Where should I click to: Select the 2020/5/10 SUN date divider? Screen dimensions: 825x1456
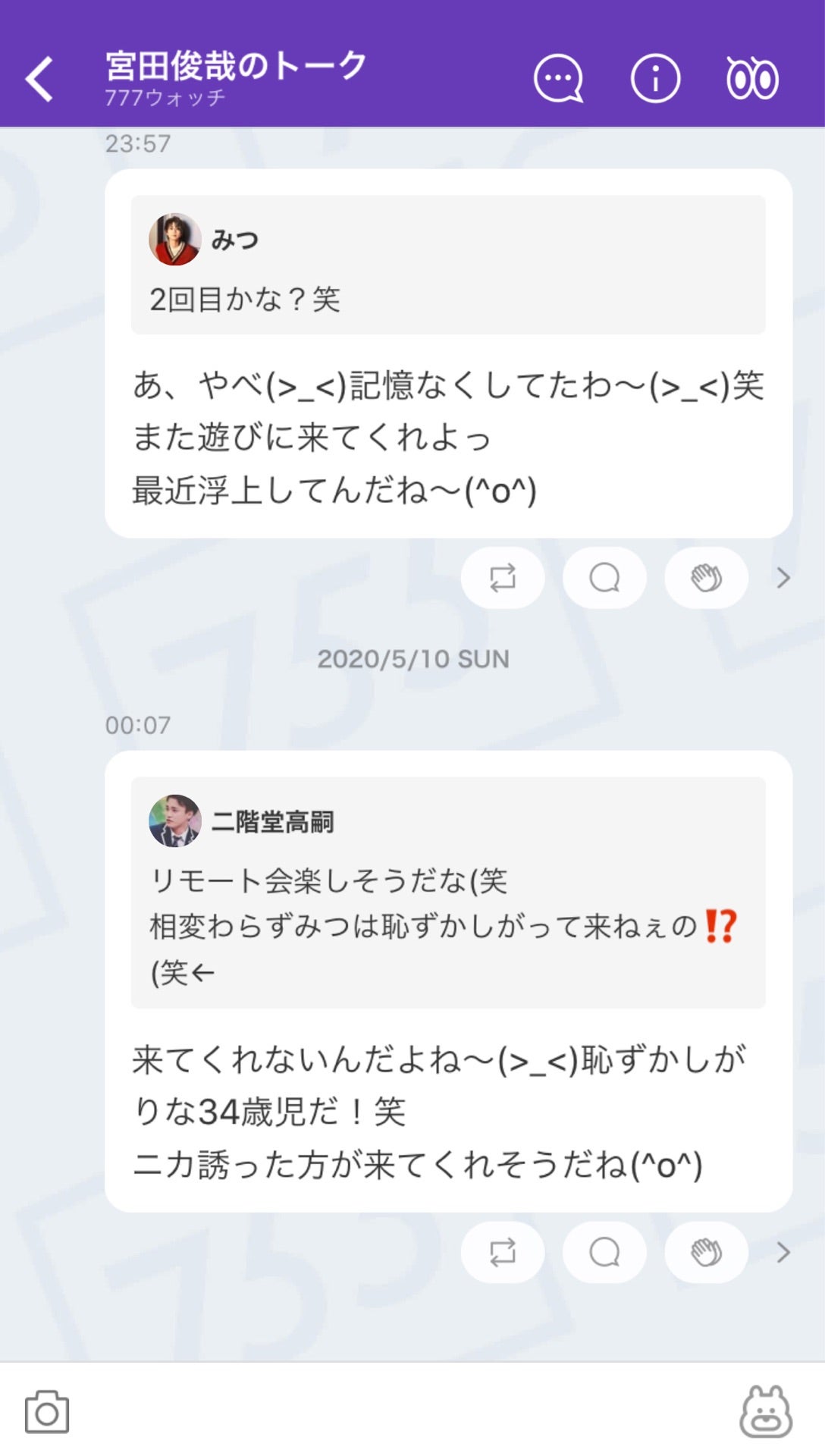tap(415, 659)
